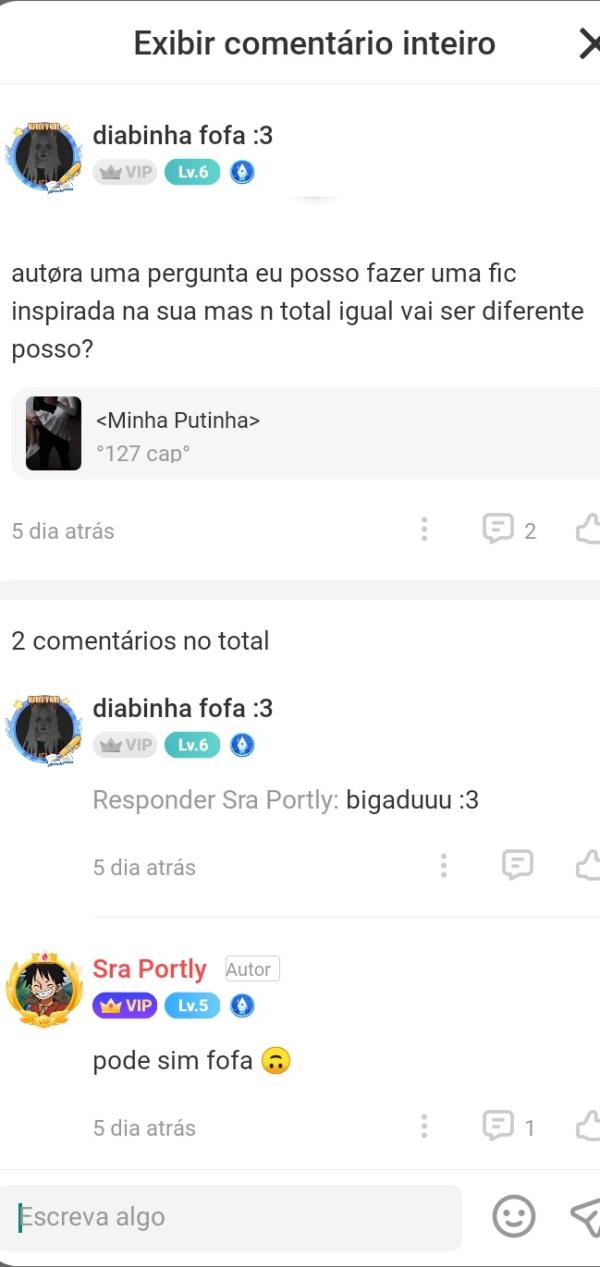Like the bigaduuu reply
The image size is (600, 1267).
(x=588, y=866)
